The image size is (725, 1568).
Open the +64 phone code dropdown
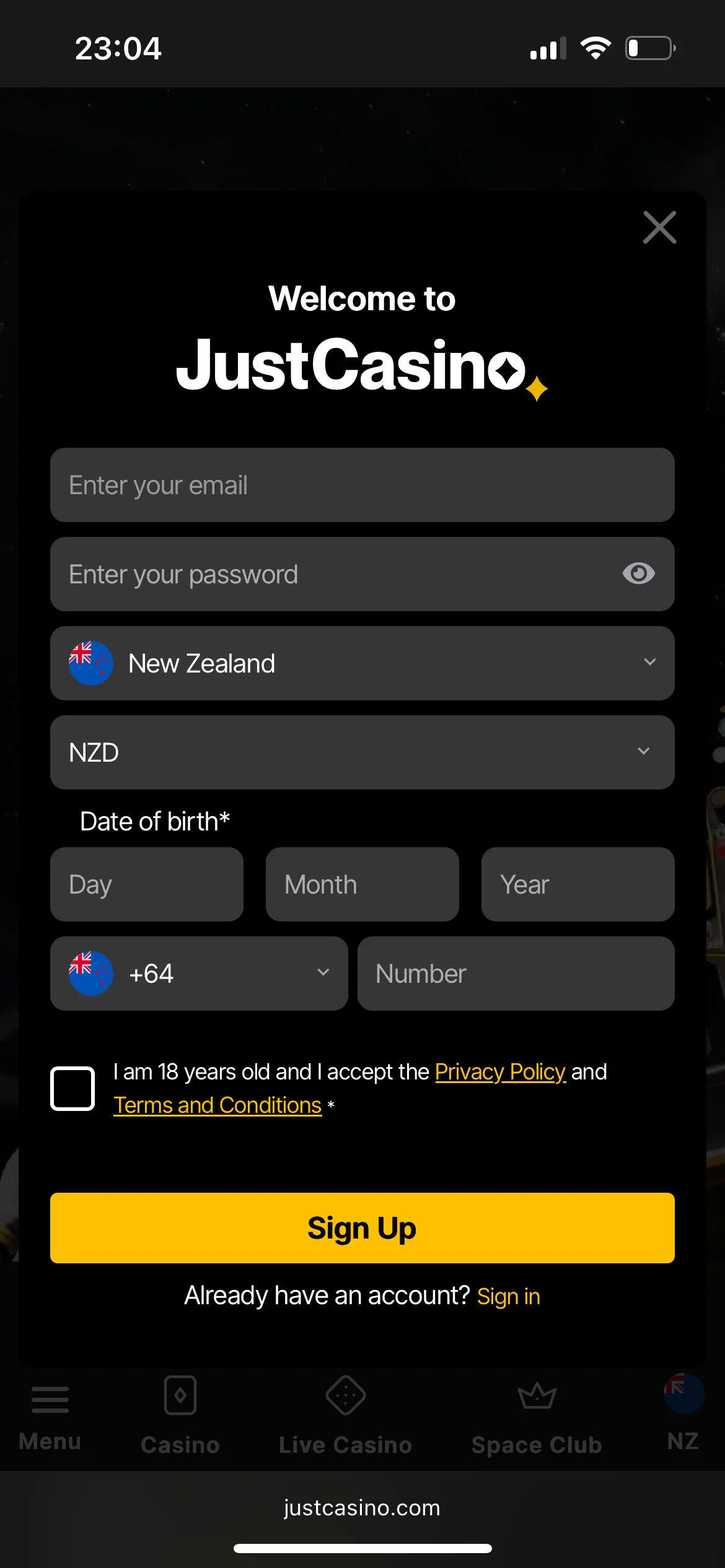(x=198, y=973)
